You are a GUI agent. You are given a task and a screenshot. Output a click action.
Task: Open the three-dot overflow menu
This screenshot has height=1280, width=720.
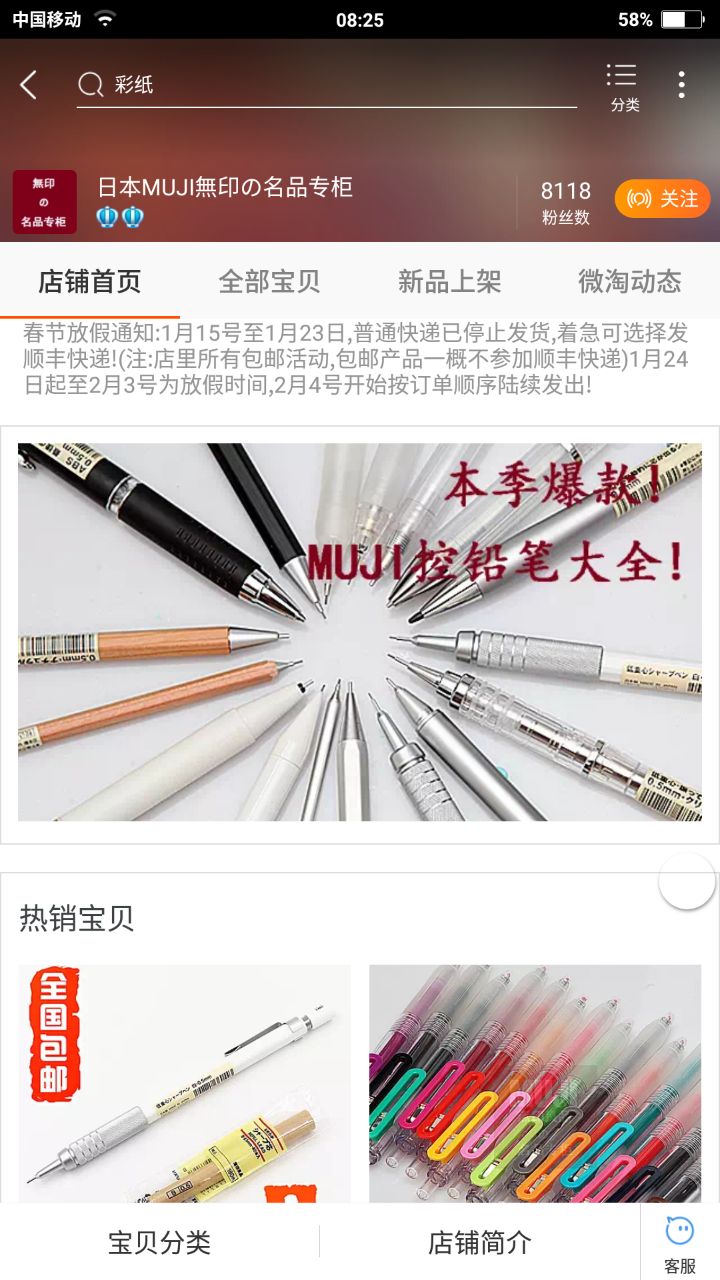[681, 85]
